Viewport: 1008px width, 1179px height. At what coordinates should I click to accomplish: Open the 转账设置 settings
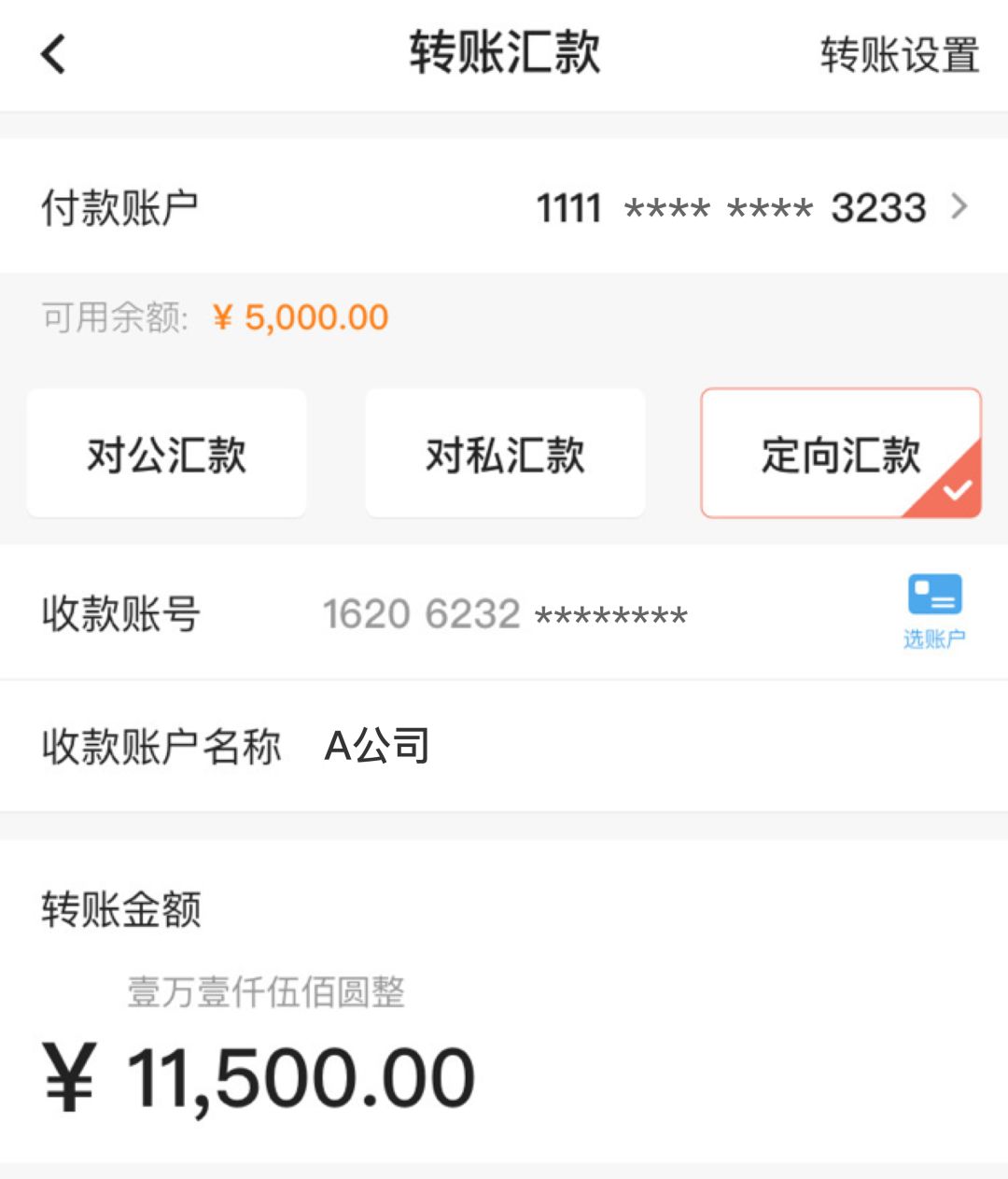[x=899, y=54]
